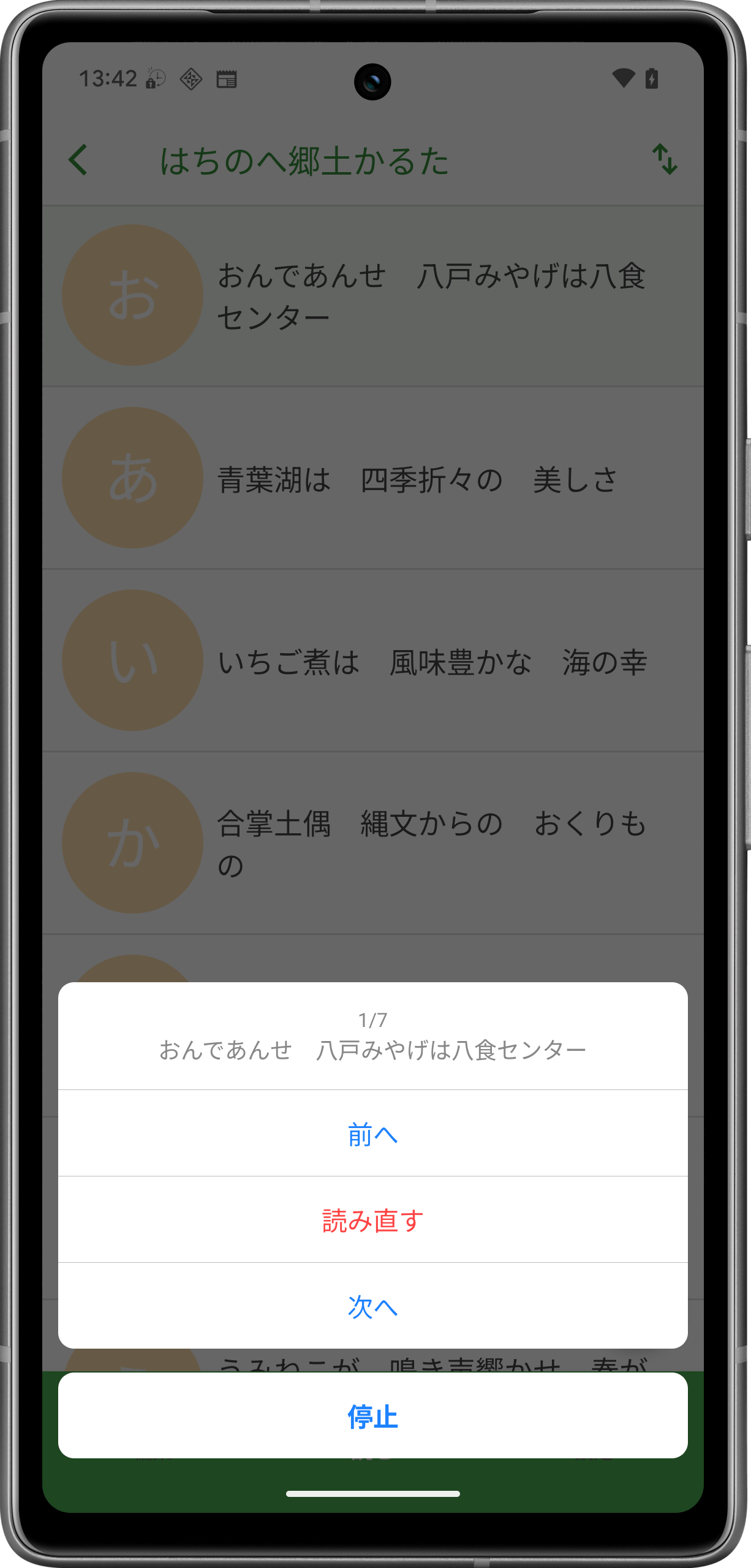
Task: Stop the reading with 停止
Action: point(372,1417)
